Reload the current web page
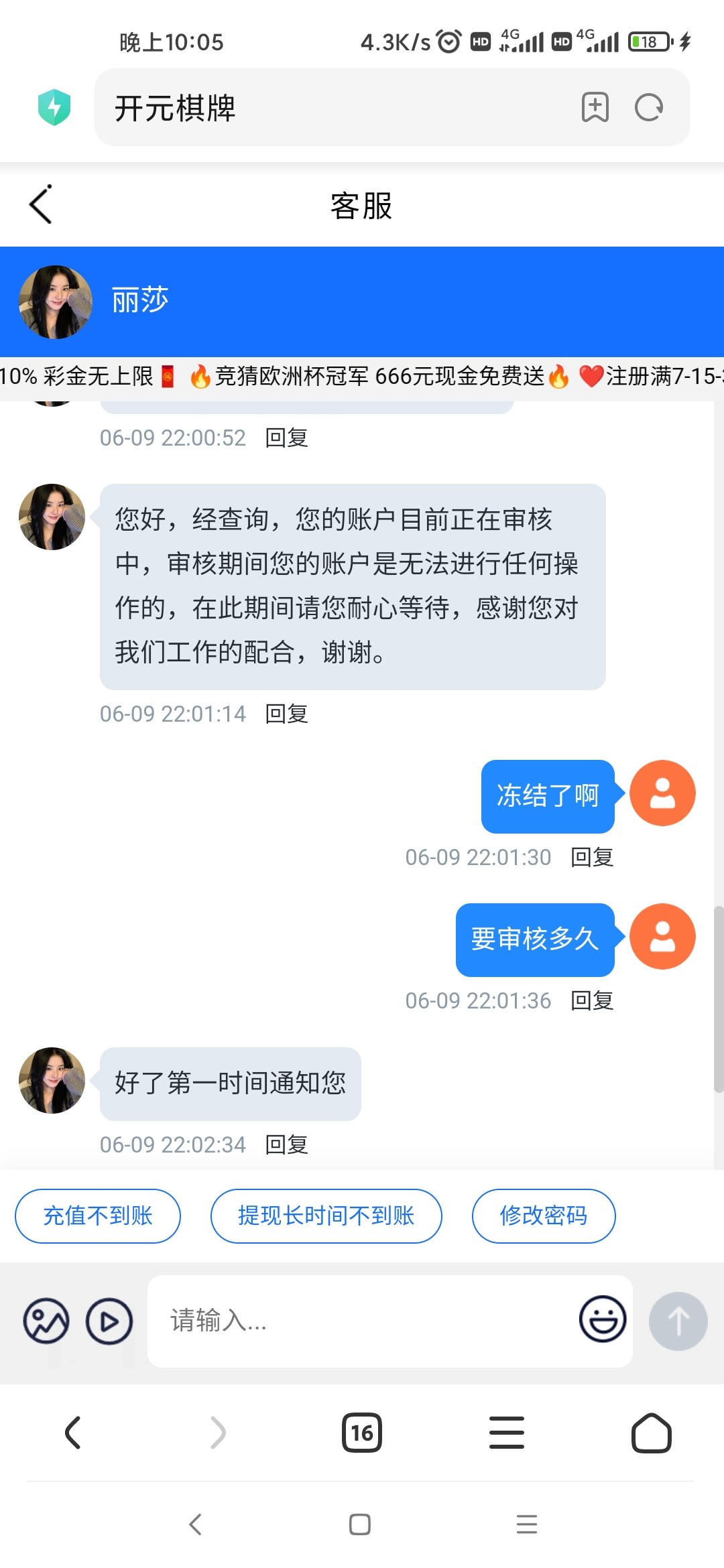This screenshot has width=724, height=1568. [648, 107]
